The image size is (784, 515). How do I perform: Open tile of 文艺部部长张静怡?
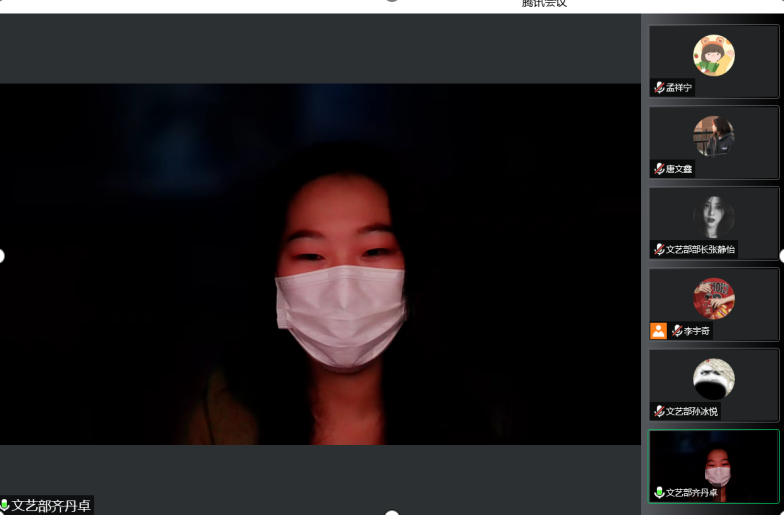coord(713,222)
